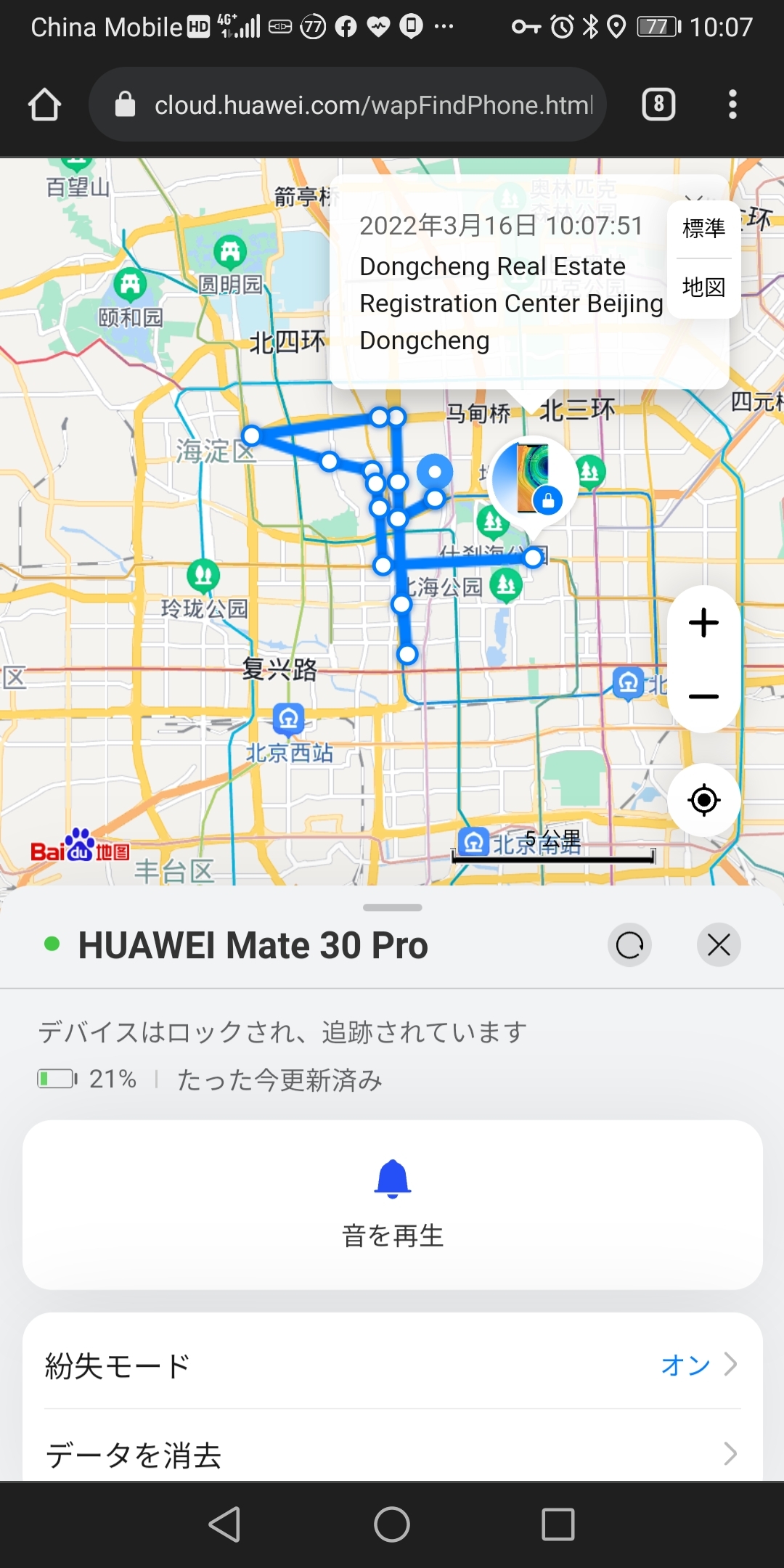Viewport: 784px width, 1568px height.
Task: Open the browser overflow menu
Action: (732, 105)
